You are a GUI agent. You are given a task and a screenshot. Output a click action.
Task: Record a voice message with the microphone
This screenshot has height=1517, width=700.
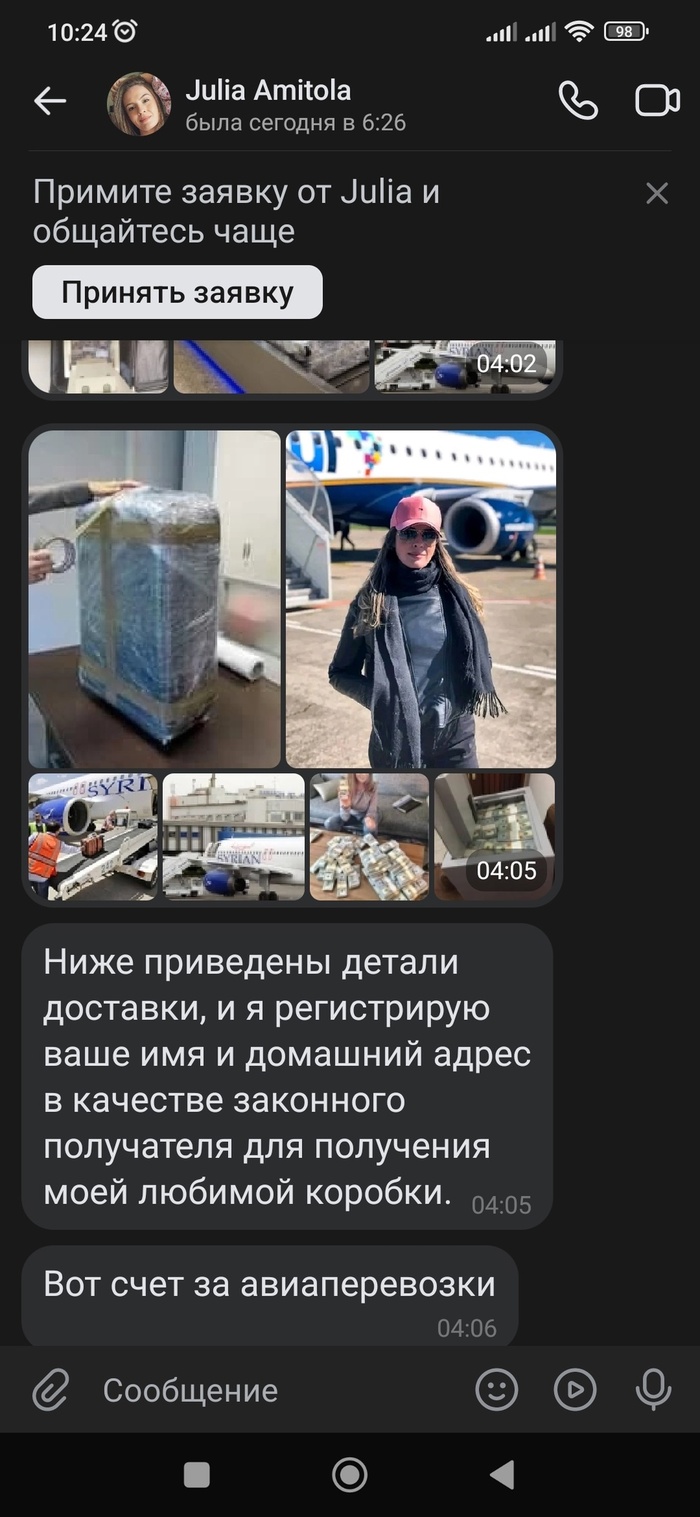(653, 1390)
